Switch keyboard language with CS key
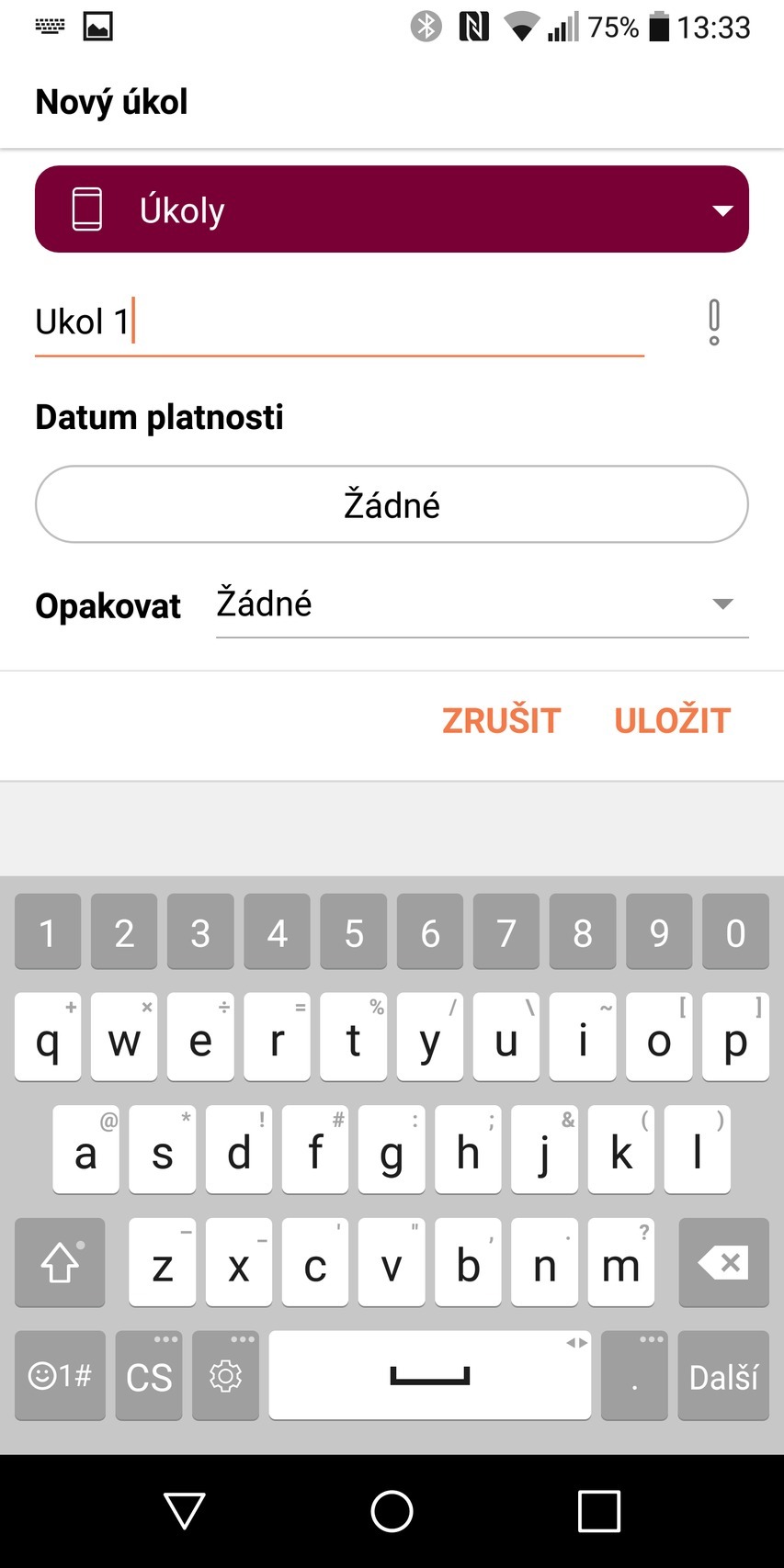784x1568 pixels. pyautogui.click(x=149, y=1377)
